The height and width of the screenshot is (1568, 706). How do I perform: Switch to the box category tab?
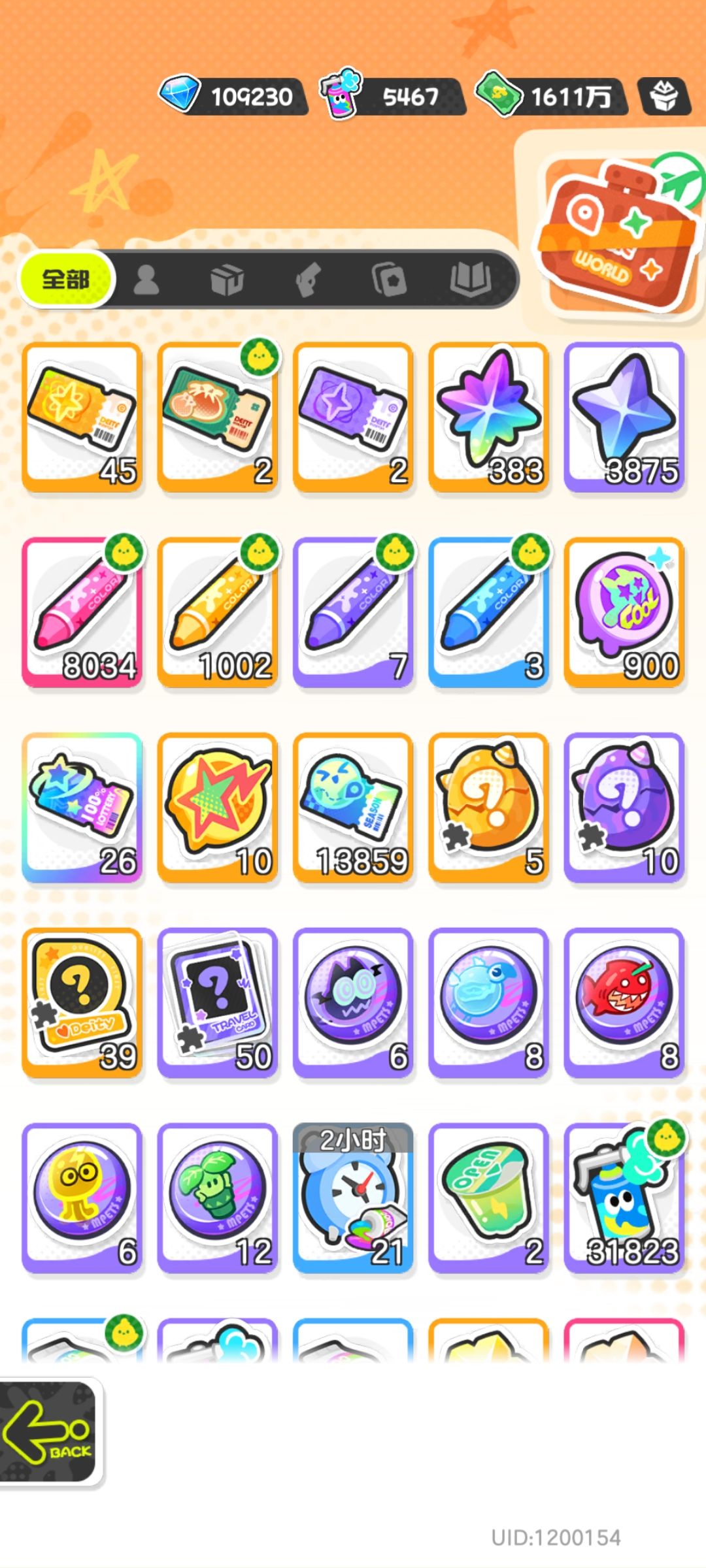[227, 280]
